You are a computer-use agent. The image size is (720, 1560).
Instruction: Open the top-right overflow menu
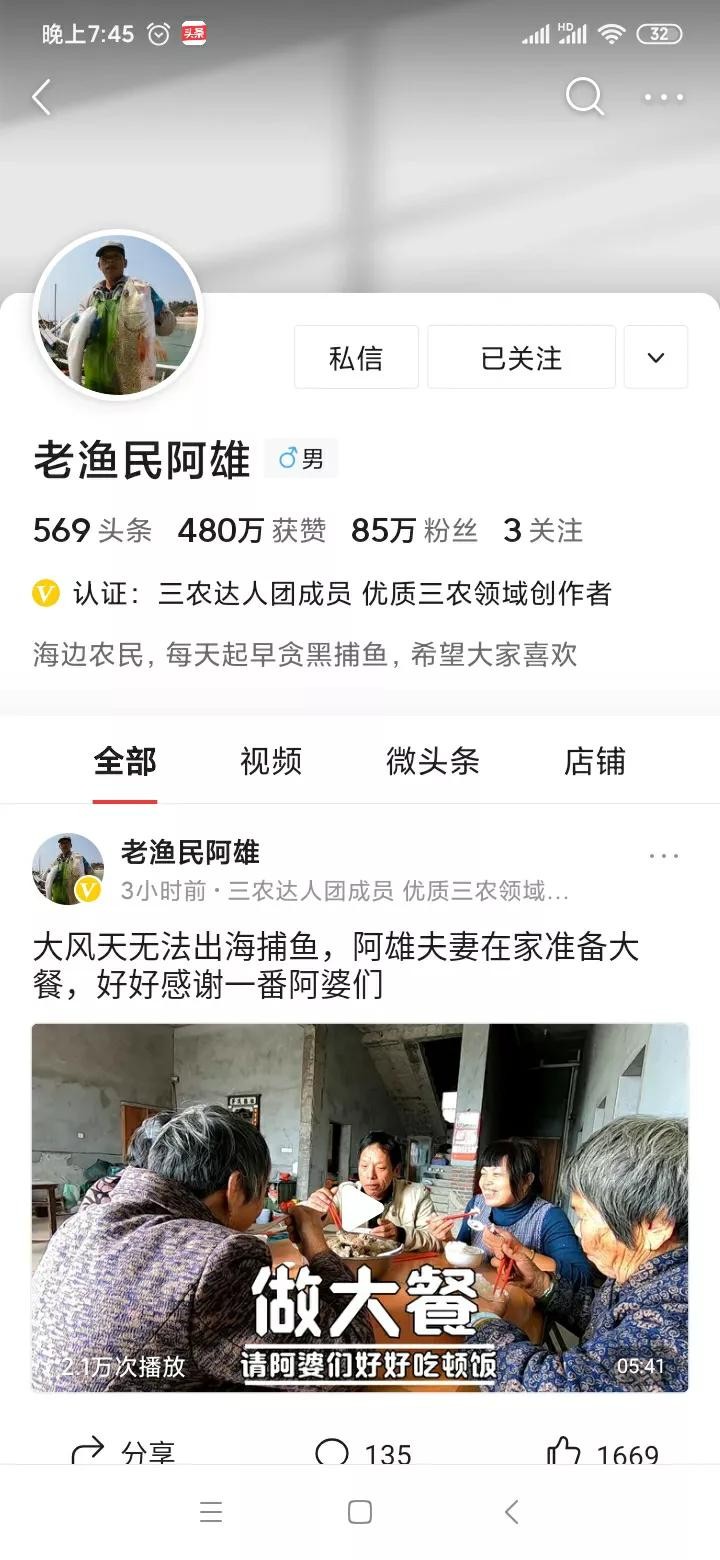(663, 98)
